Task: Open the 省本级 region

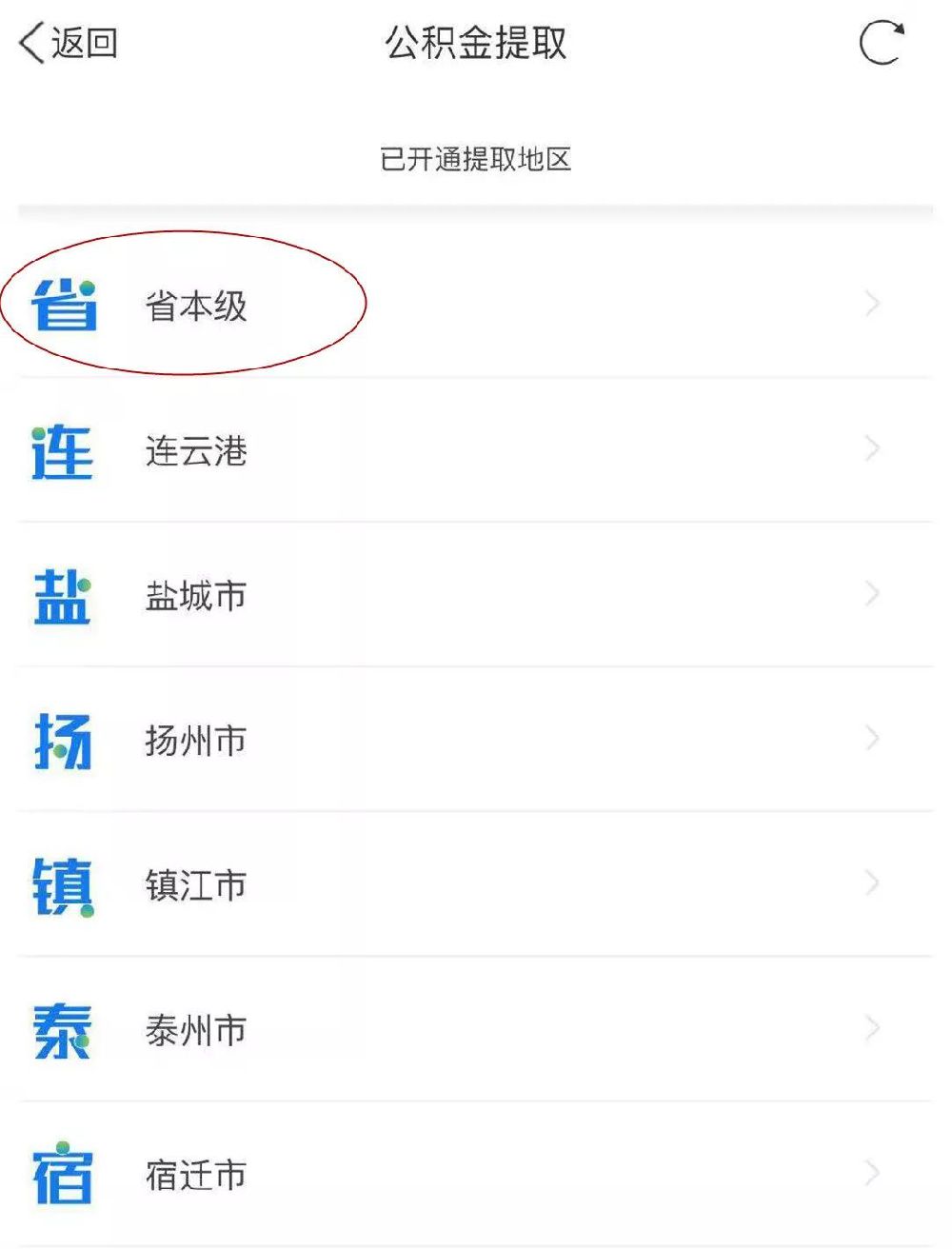Action: click(x=196, y=307)
